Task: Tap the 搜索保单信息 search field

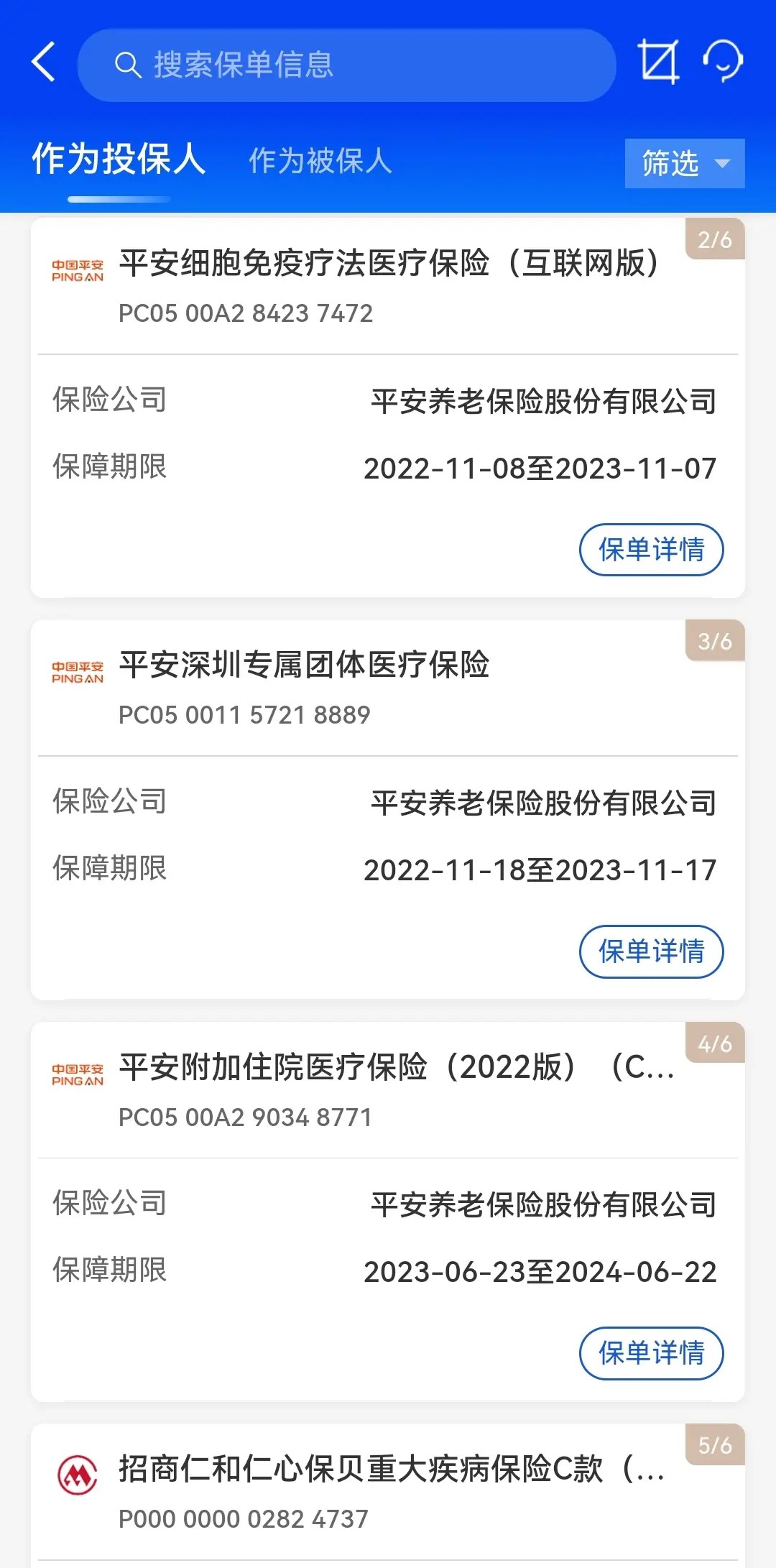Action: click(346, 65)
